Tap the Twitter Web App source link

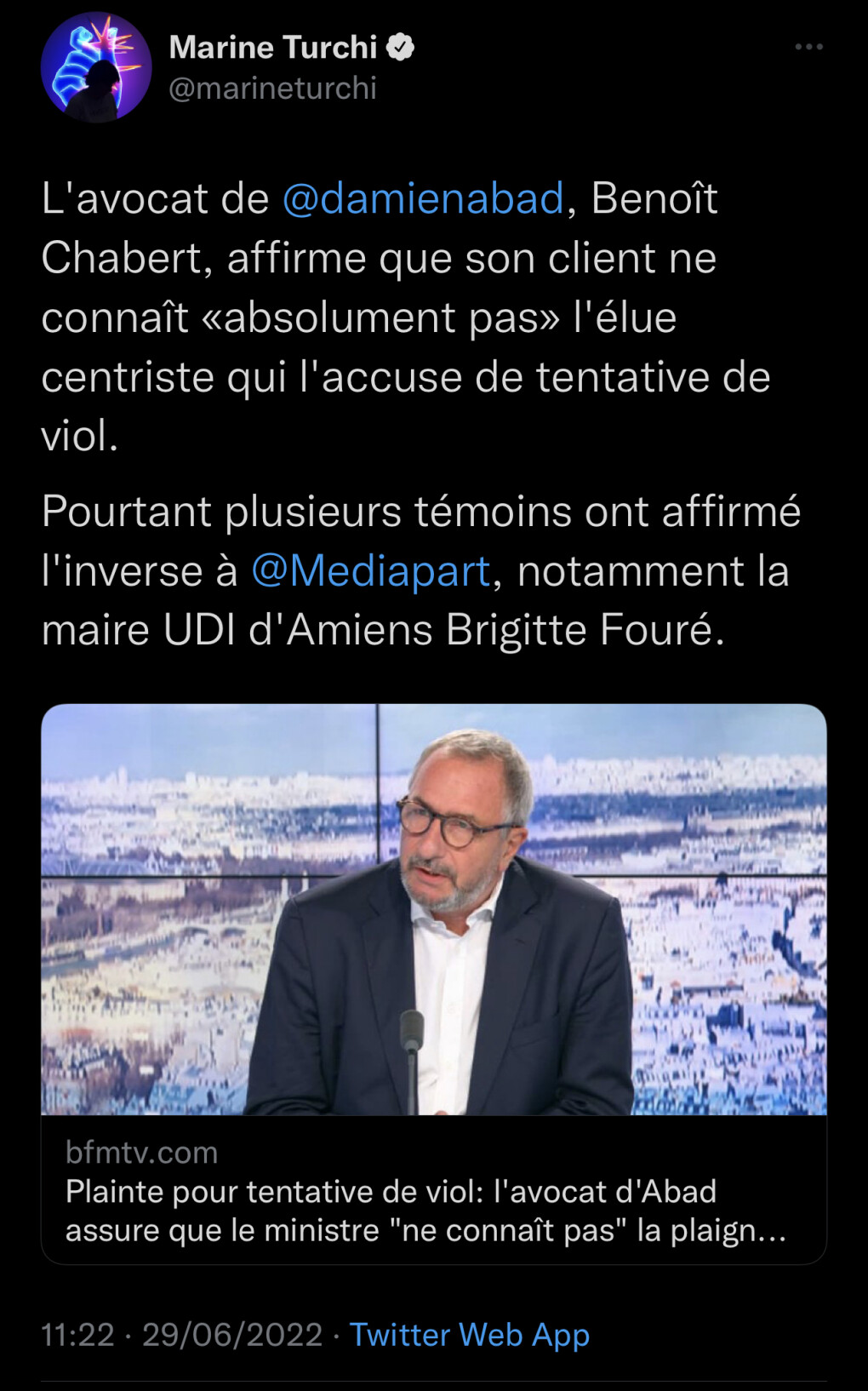[470, 1334]
